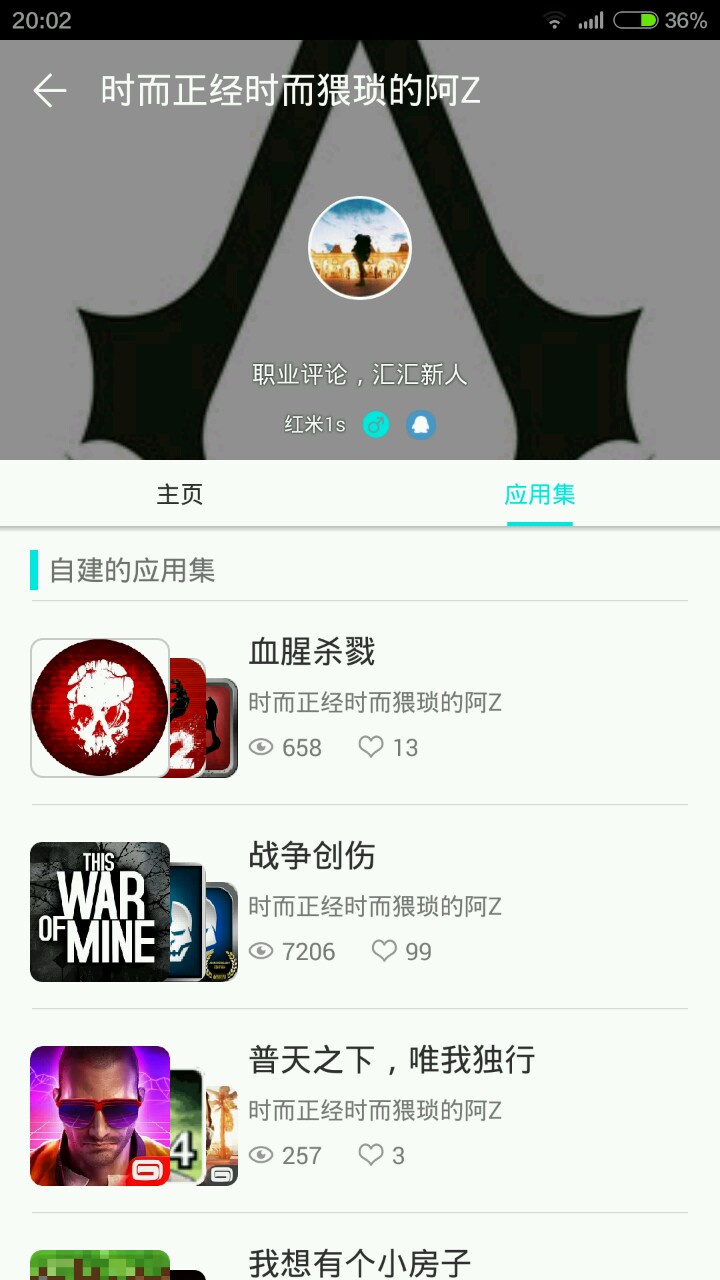Open the 我想有个小房子 collection
Viewport: 720px width, 1280px height.
[x=360, y=1262]
